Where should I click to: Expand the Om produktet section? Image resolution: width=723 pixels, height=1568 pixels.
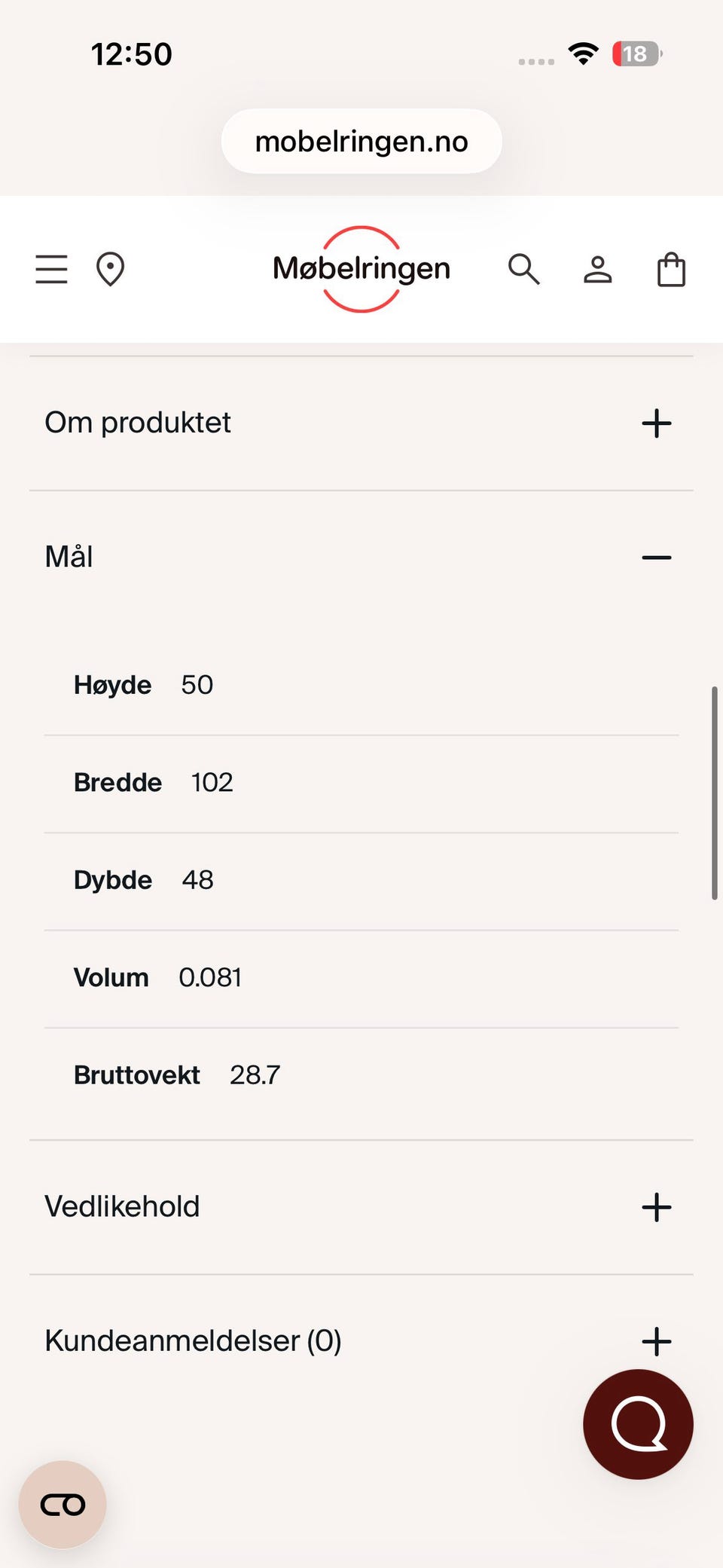(x=656, y=423)
